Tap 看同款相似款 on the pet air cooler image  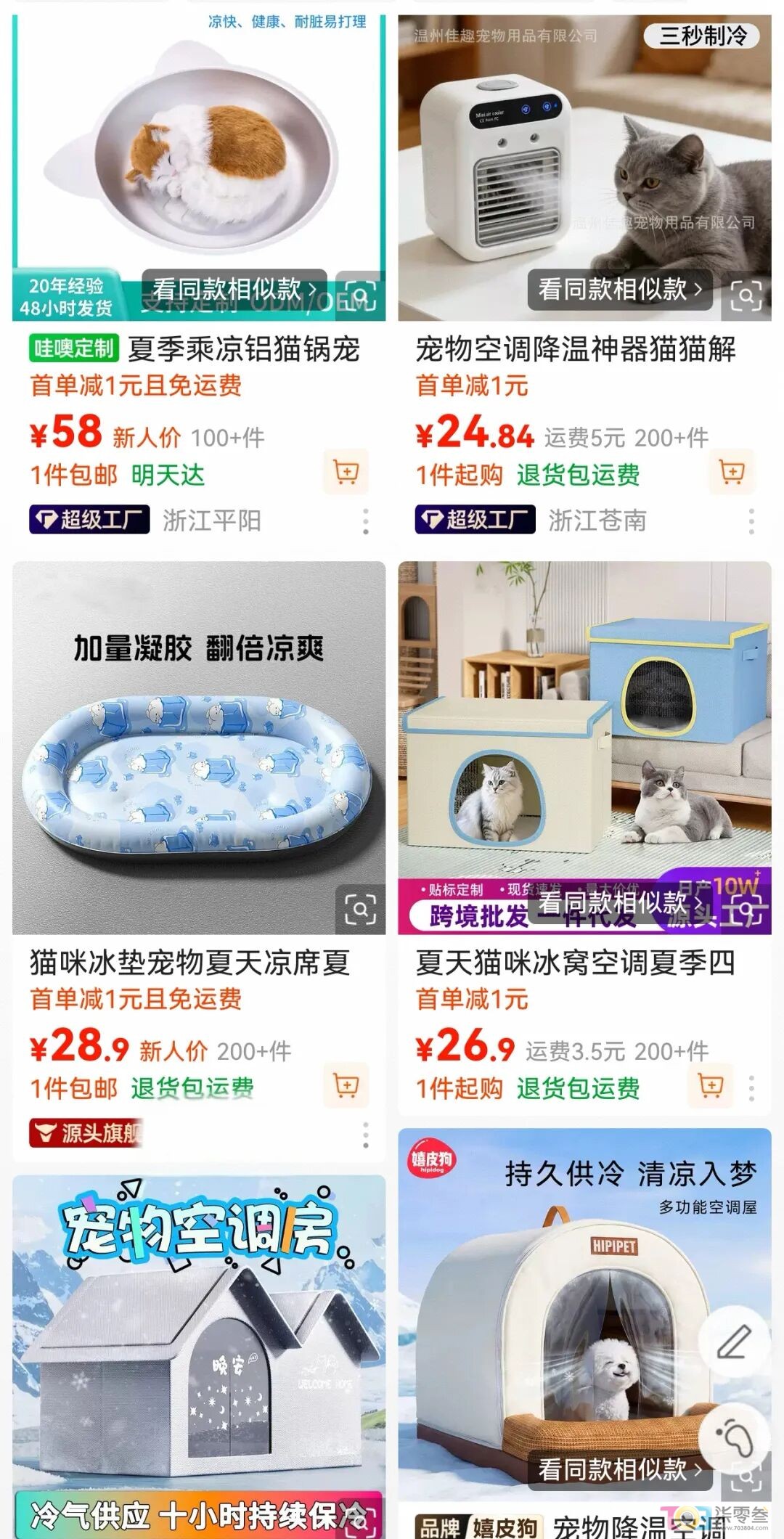coord(620,289)
